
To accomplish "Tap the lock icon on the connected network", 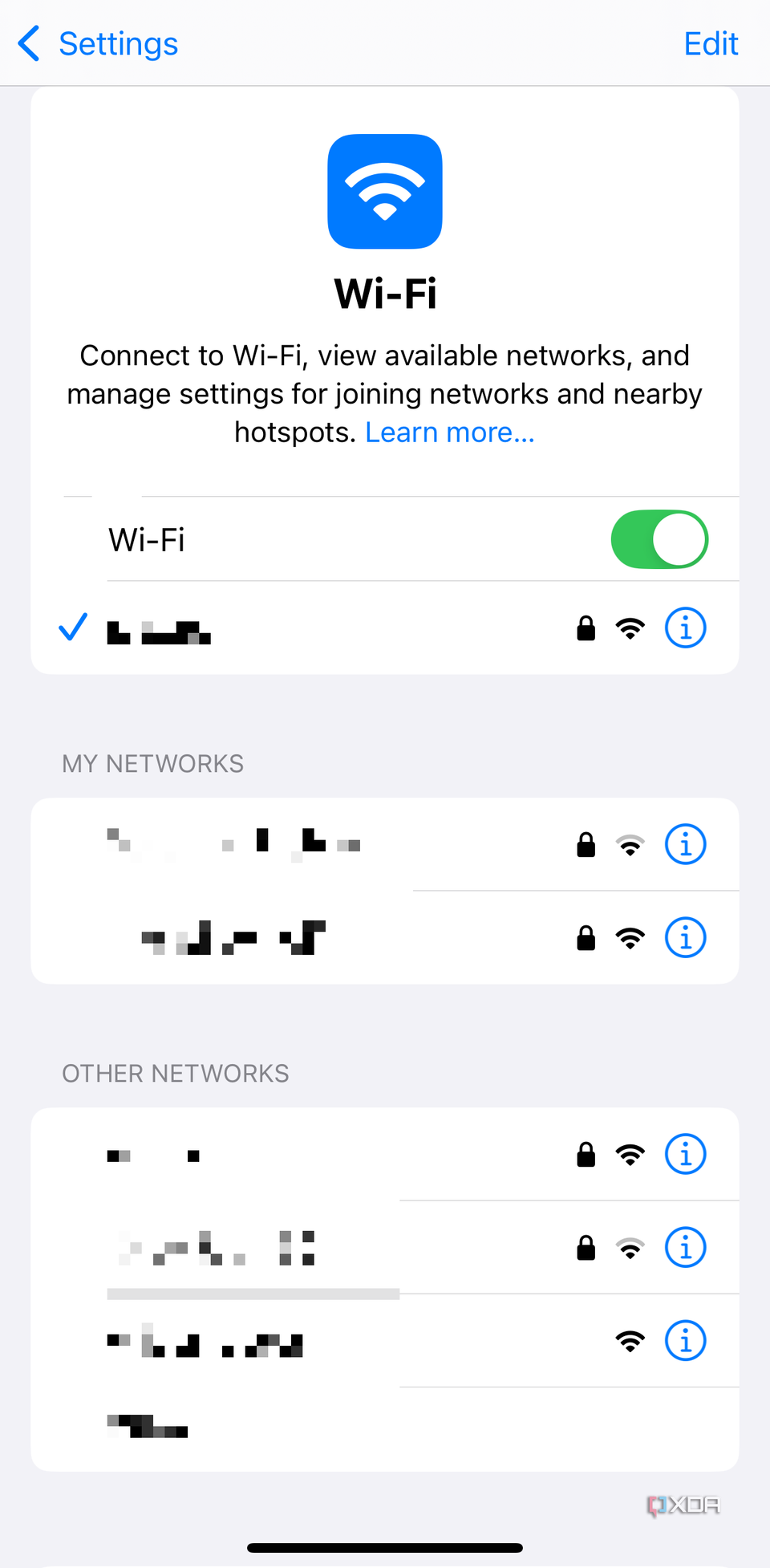I will point(586,628).
